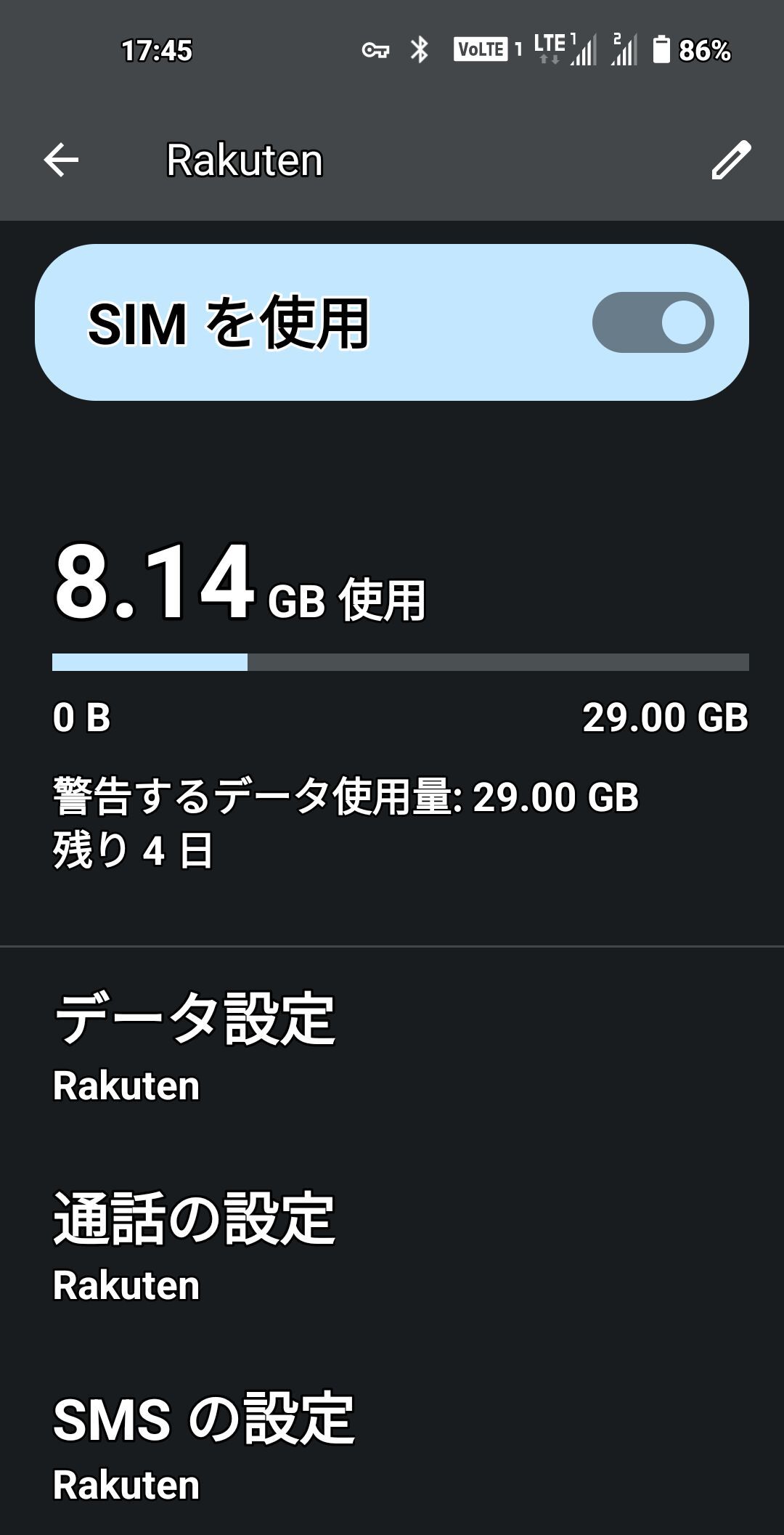Open SMS の設定 row

pyautogui.click(x=392, y=1446)
